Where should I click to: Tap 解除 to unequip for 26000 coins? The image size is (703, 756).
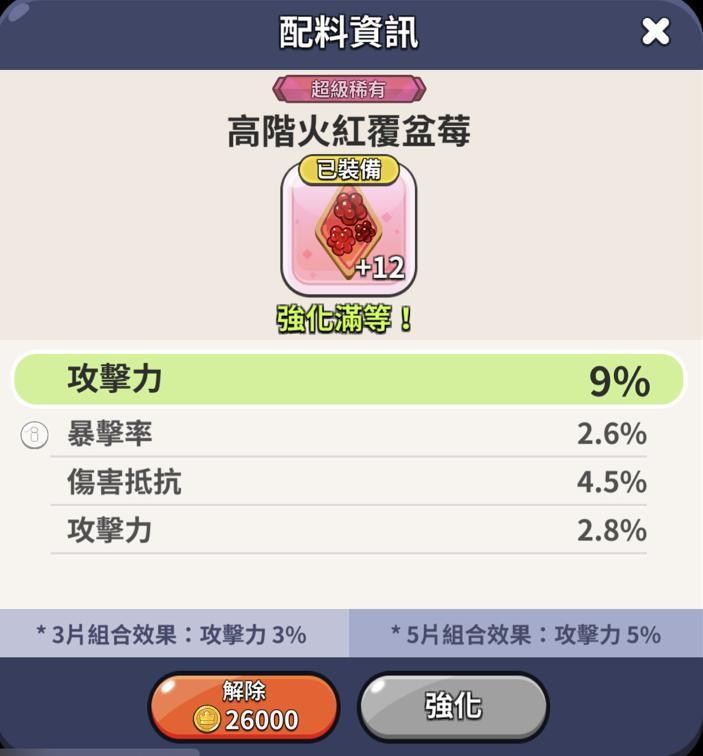click(x=245, y=706)
